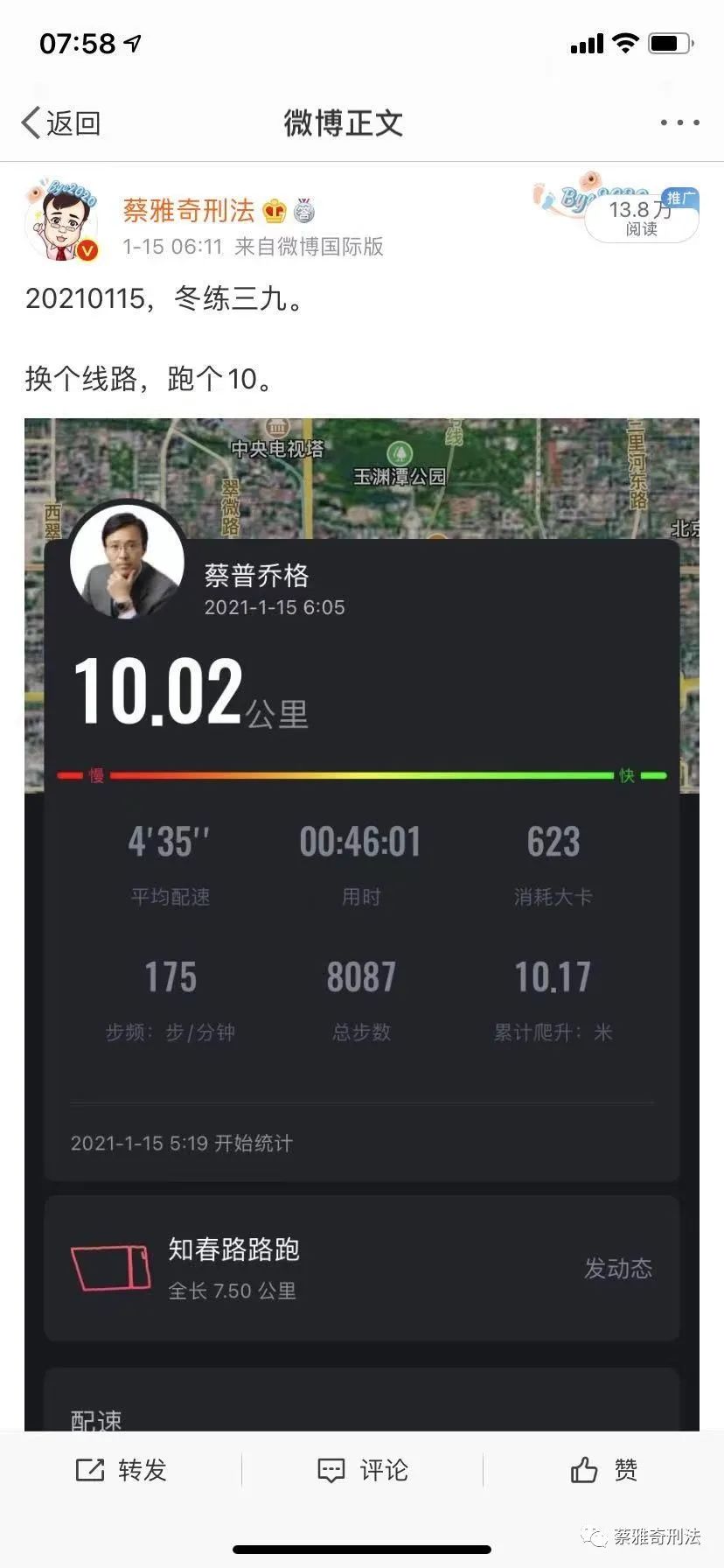Tap the 蔡雅奇刑法 username link
Image resolution: width=724 pixels, height=1568 pixels.
pos(189,210)
